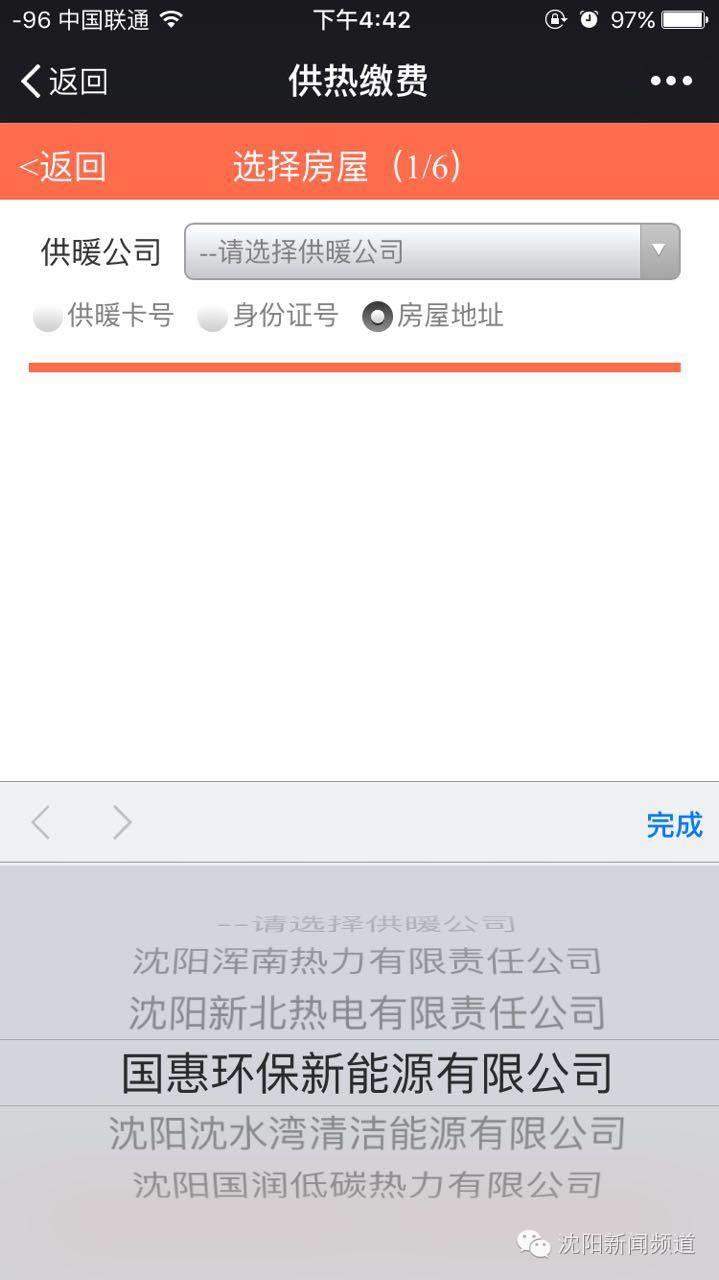Select the 供暖卡号 radio option
Screen dimensions: 719x1280
coord(48,317)
